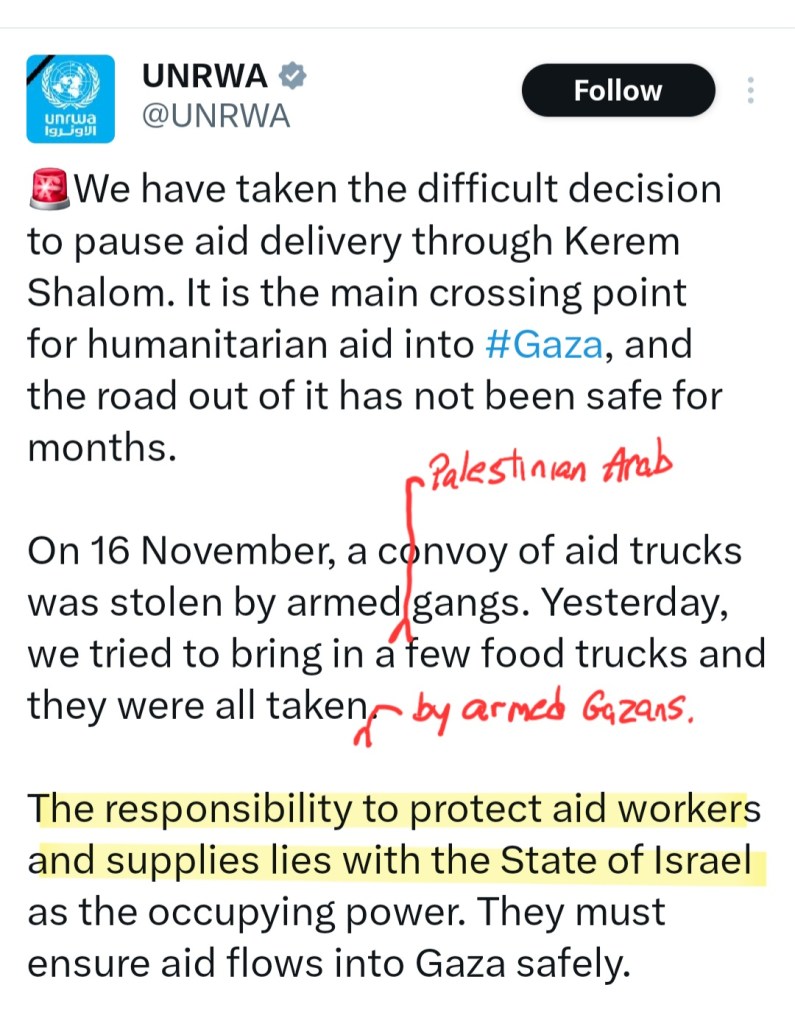Open the UNRWA profile picture
Viewport: 795px width, 1024px height.
pyautogui.click(x=71, y=99)
